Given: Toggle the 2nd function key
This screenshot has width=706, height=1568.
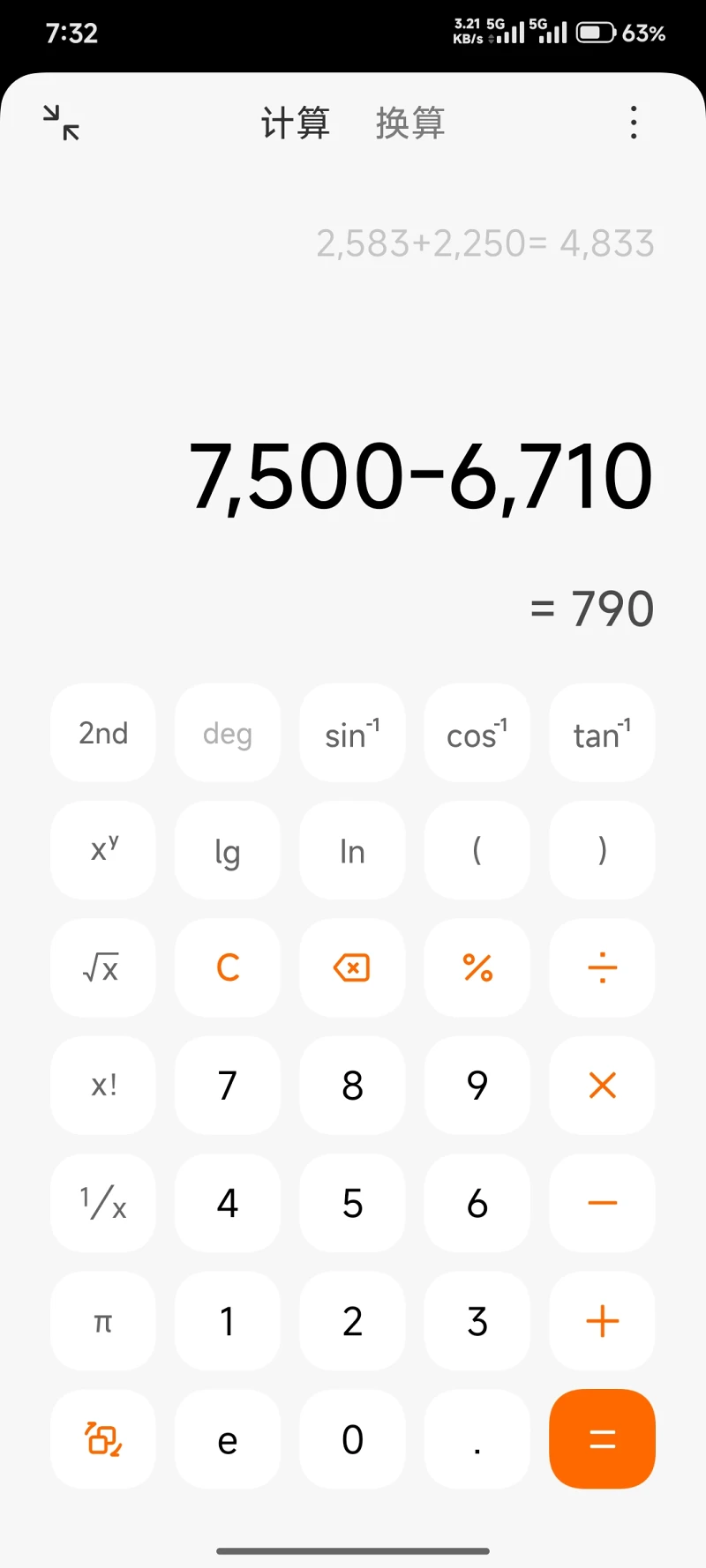Looking at the screenshot, I should click(x=103, y=733).
